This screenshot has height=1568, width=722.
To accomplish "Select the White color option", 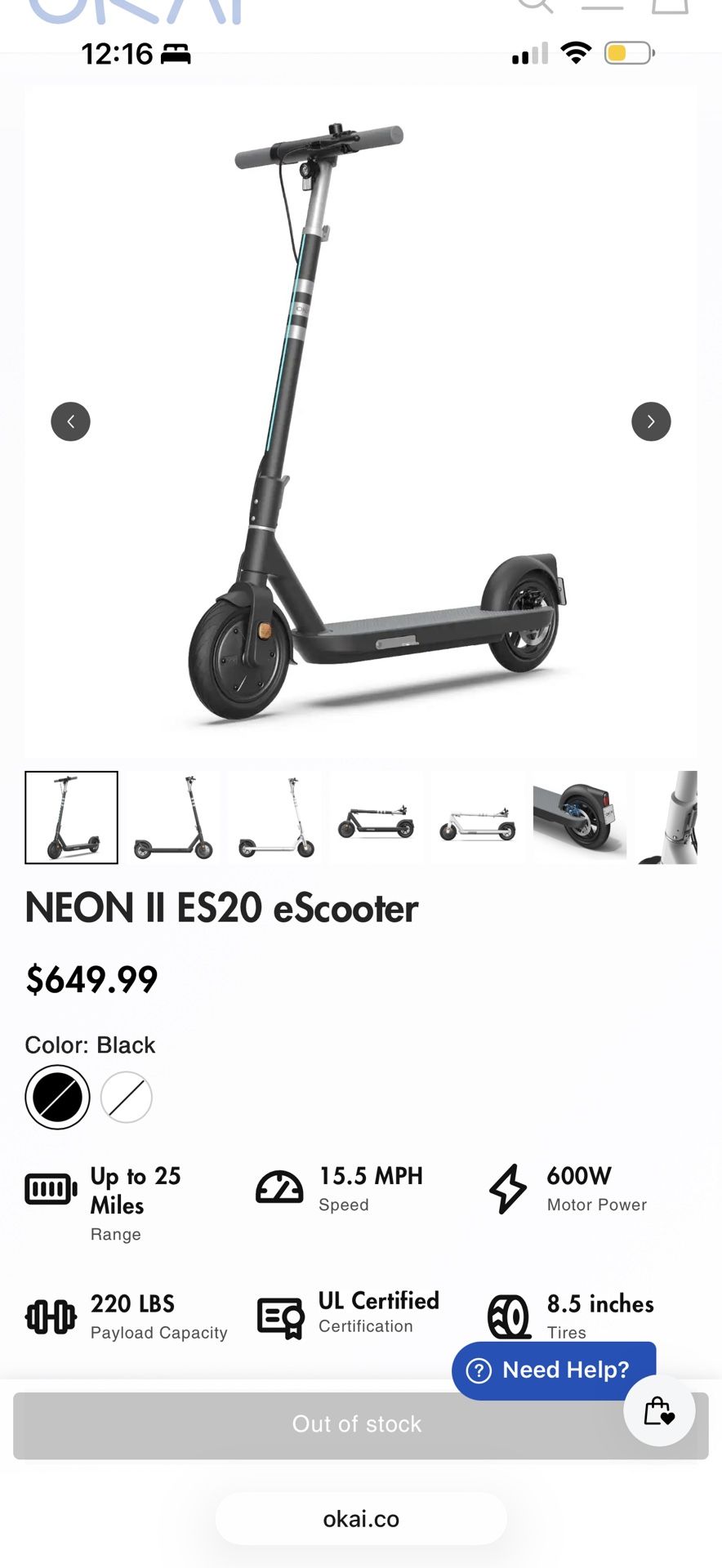I will point(125,1098).
